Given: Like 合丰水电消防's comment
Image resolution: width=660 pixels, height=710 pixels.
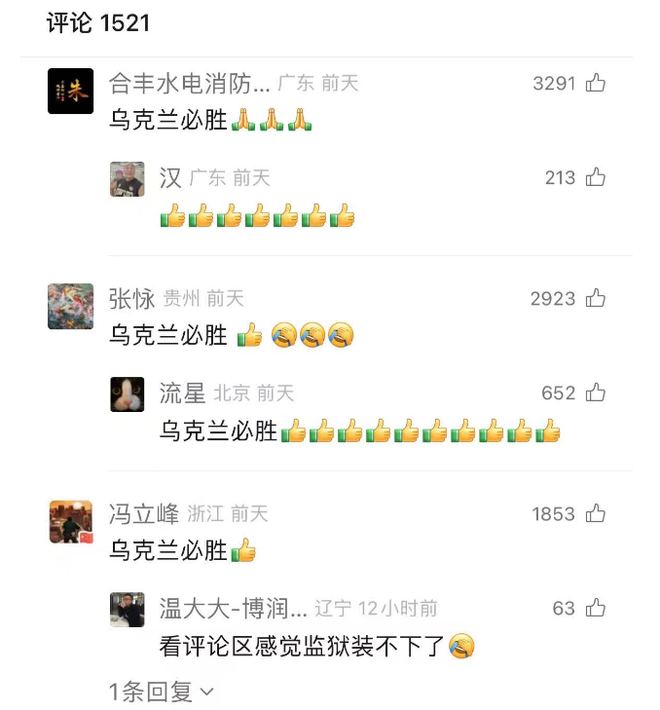Looking at the screenshot, I should click(596, 83).
